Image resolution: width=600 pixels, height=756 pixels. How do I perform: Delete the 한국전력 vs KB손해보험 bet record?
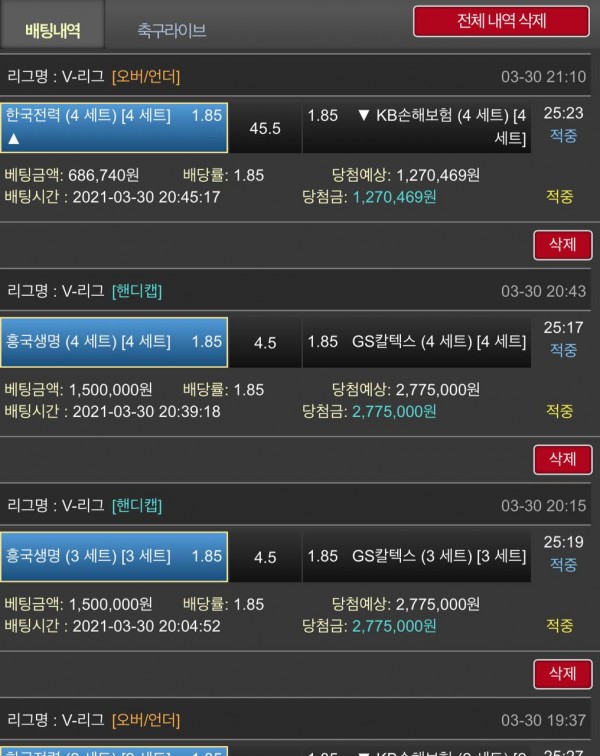563,244
